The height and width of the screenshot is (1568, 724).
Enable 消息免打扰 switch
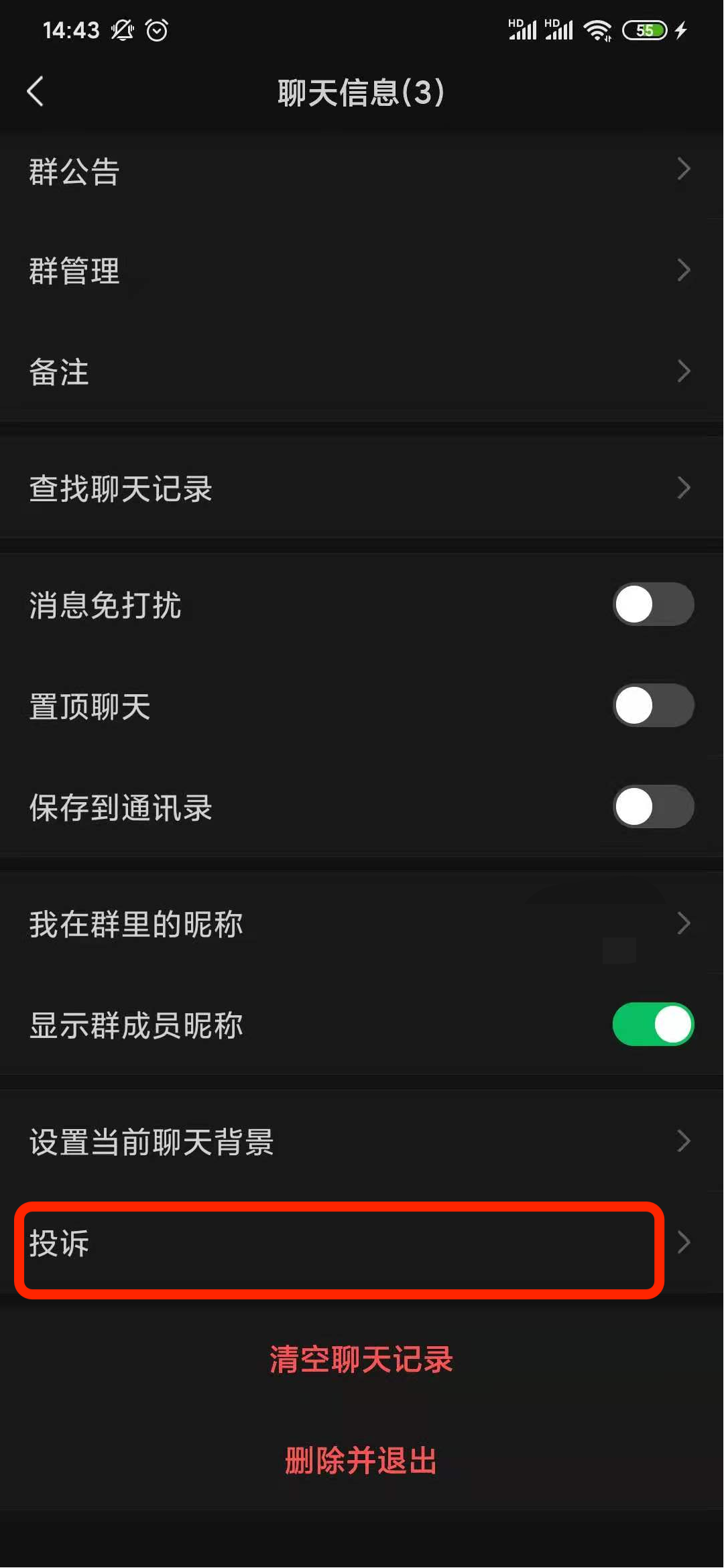point(652,604)
